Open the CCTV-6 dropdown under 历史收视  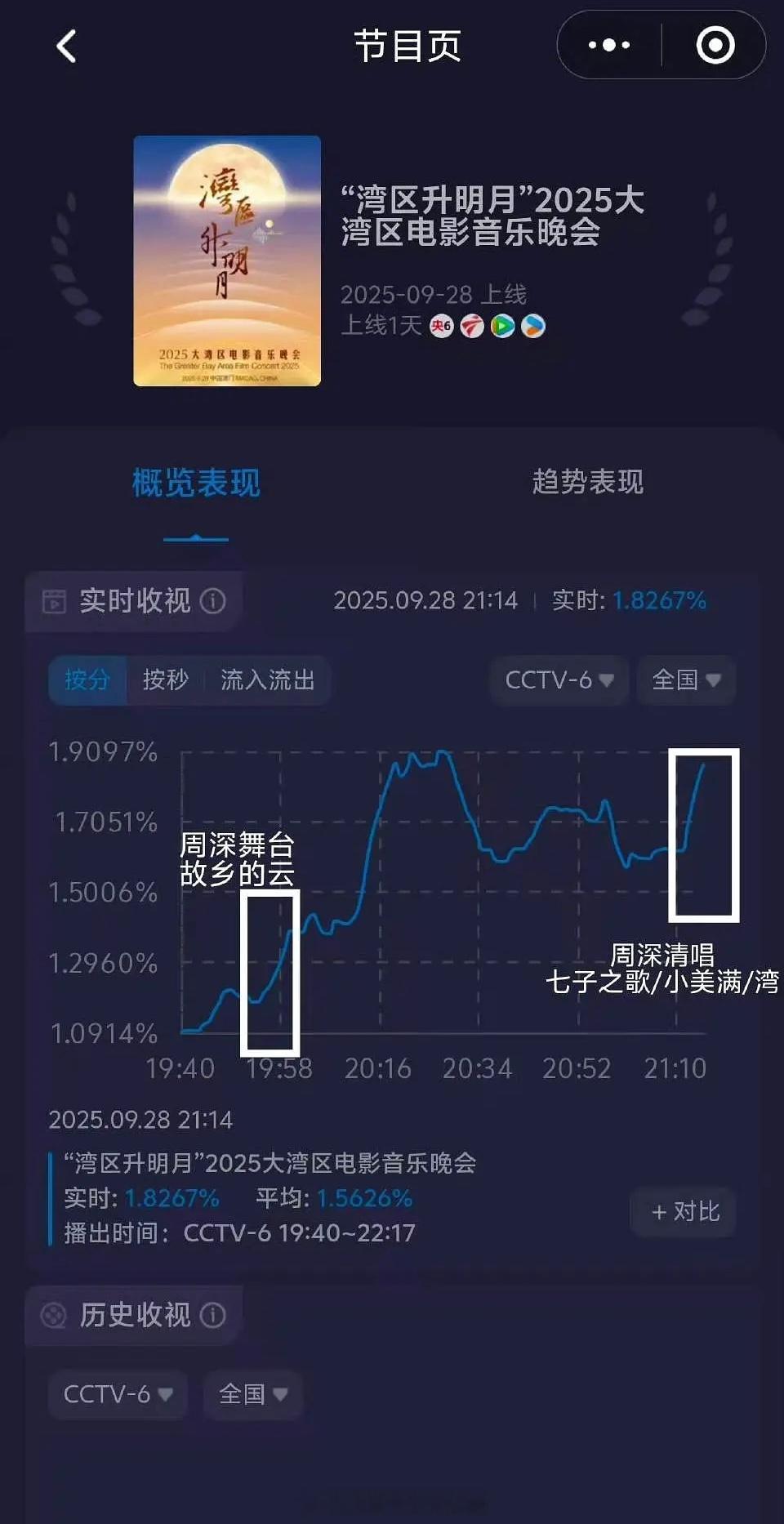pos(118,1394)
